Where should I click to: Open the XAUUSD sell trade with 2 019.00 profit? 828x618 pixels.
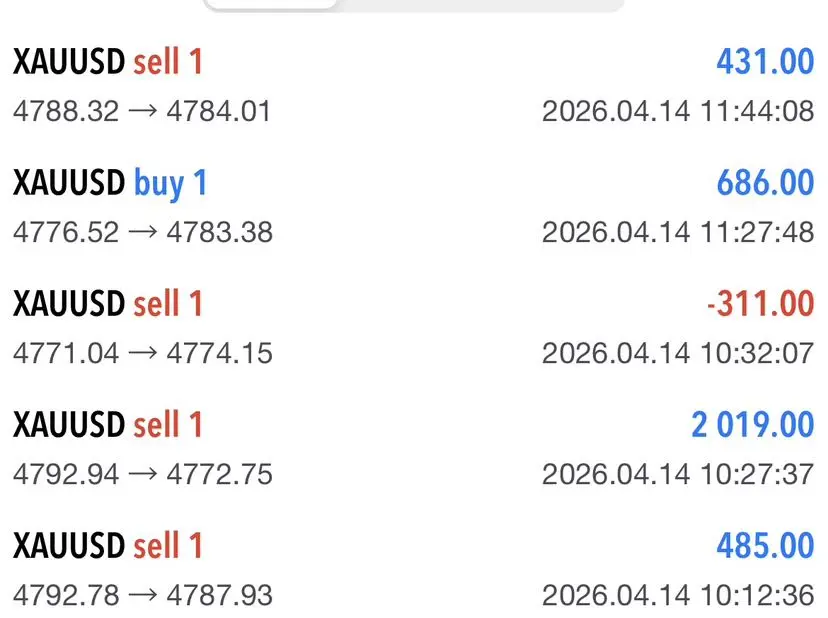(x=414, y=448)
